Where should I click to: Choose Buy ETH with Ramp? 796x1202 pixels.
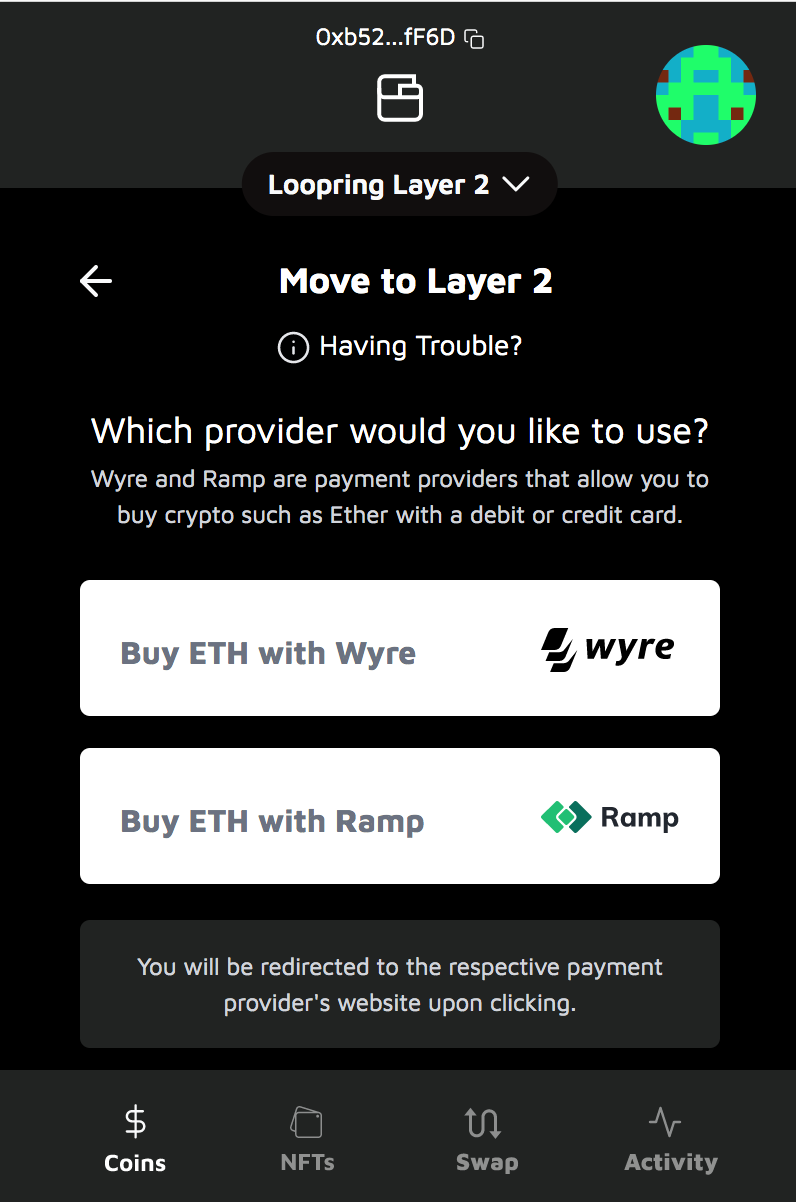(399, 816)
